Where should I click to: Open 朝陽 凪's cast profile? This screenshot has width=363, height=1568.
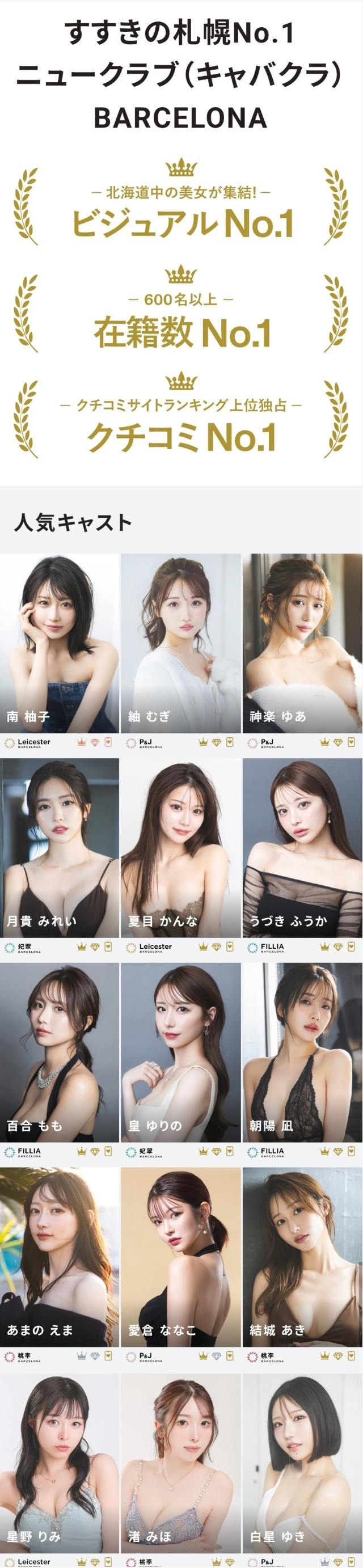[x=303, y=1052]
